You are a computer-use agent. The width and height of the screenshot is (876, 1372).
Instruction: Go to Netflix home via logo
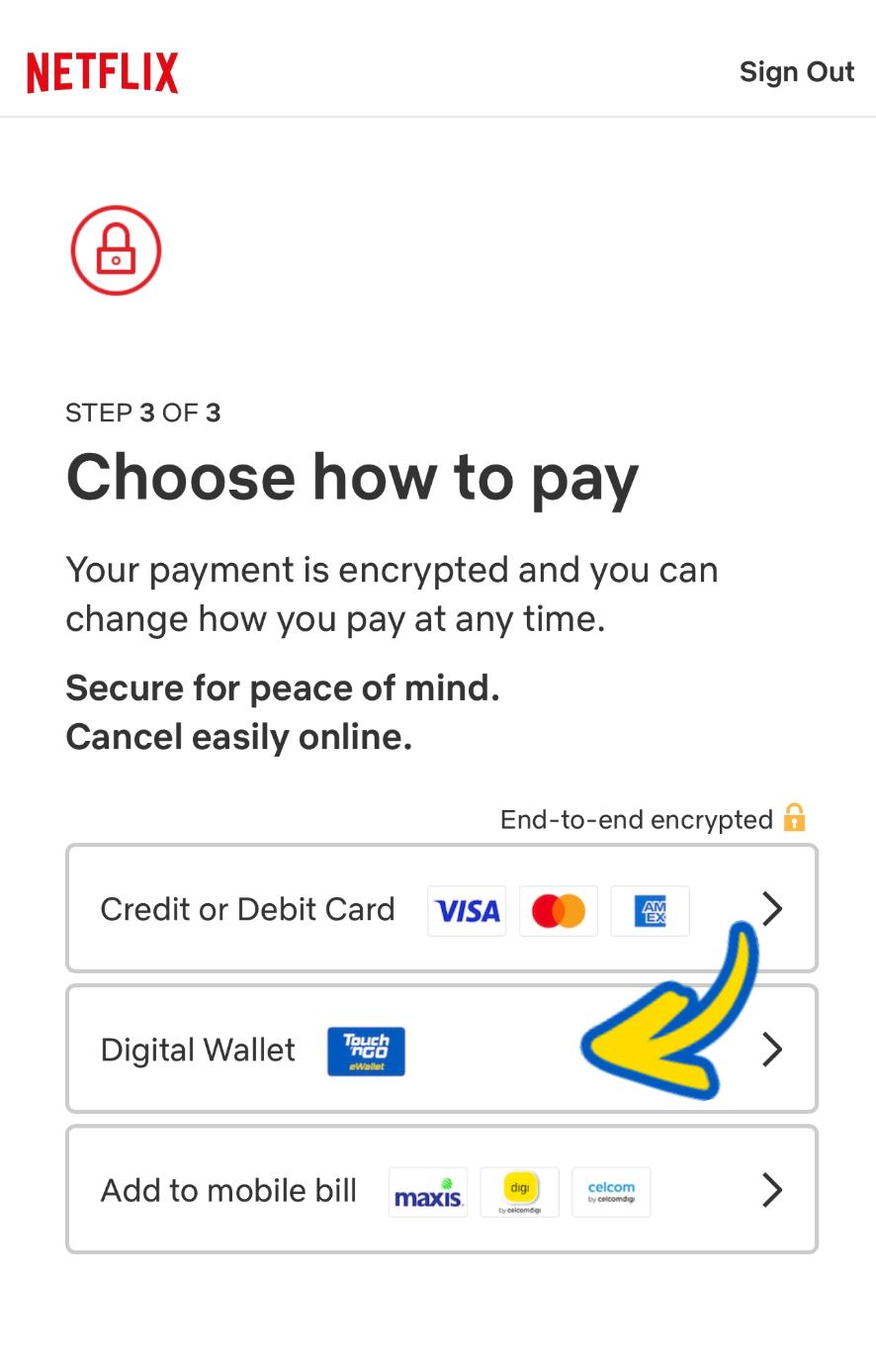click(x=103, y=73)
